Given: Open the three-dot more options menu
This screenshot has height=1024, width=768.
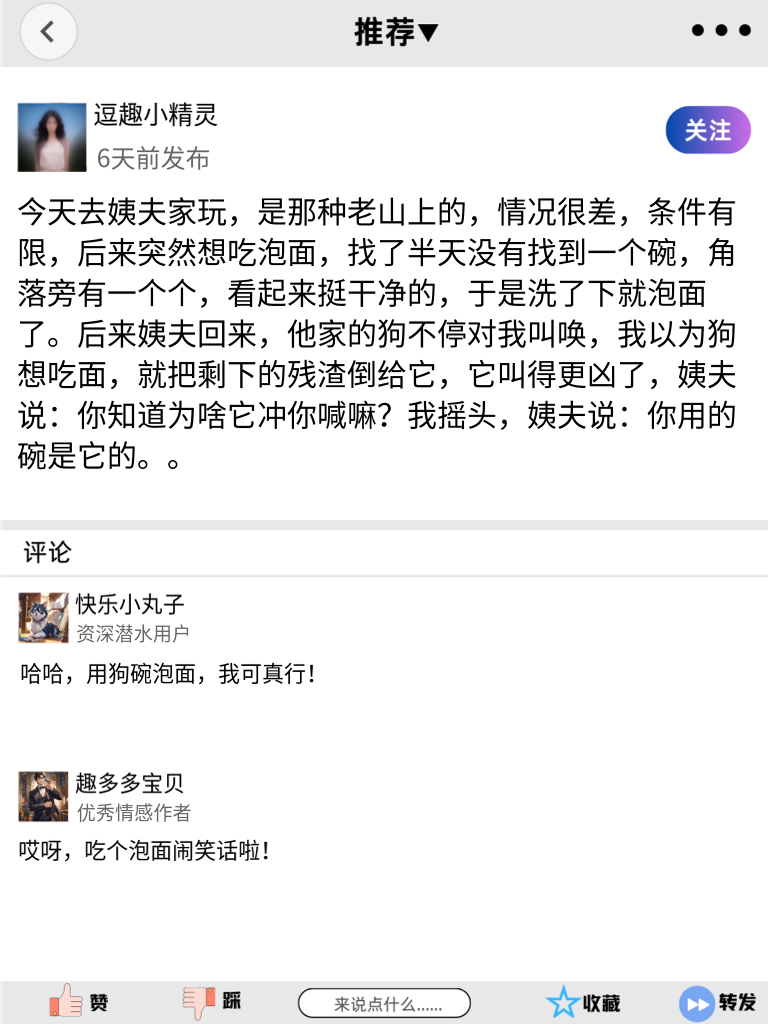Looking at the screenshot, I should pyautogui.click(x=719, y=30).
